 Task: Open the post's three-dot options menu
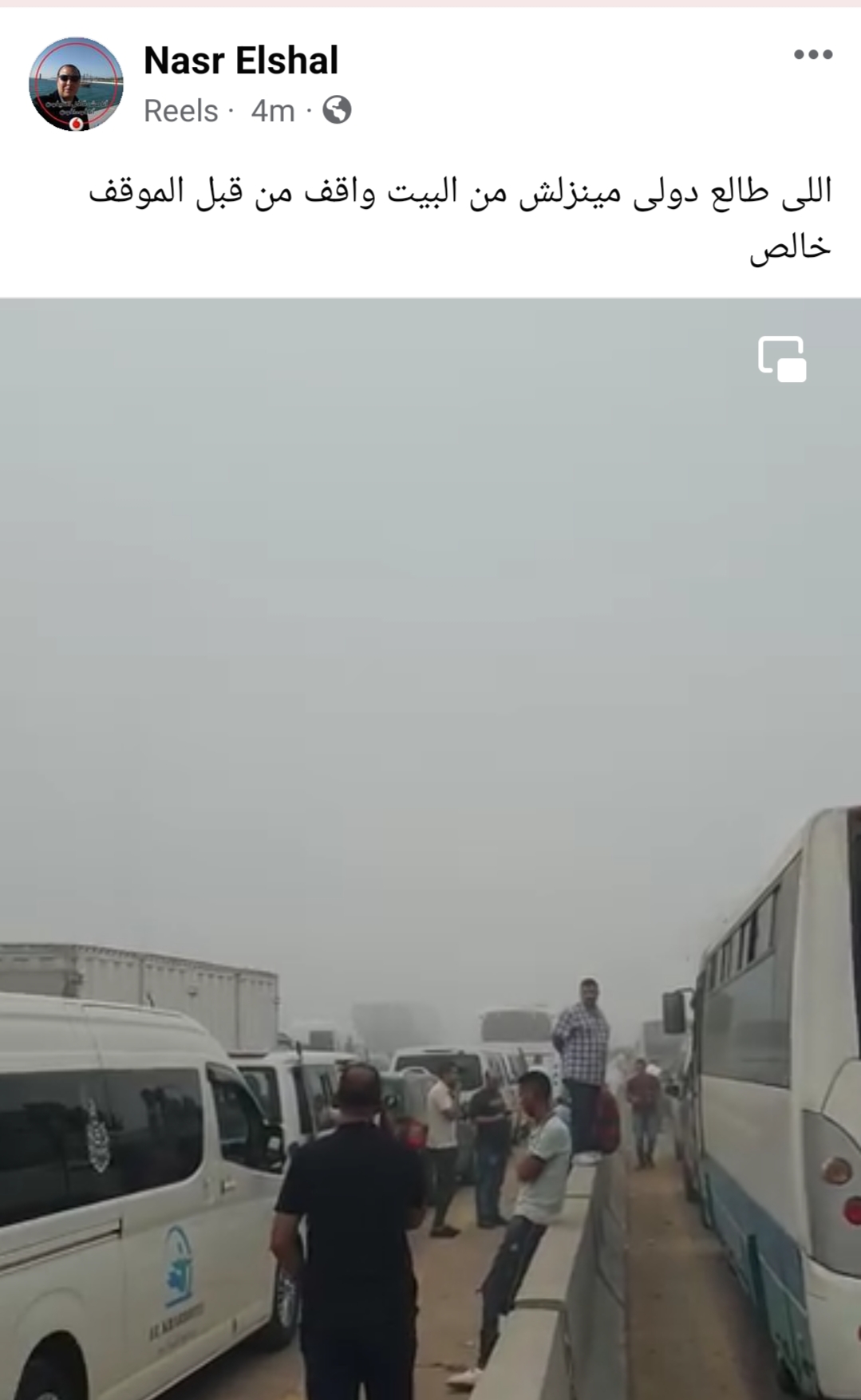coord(813,55)
